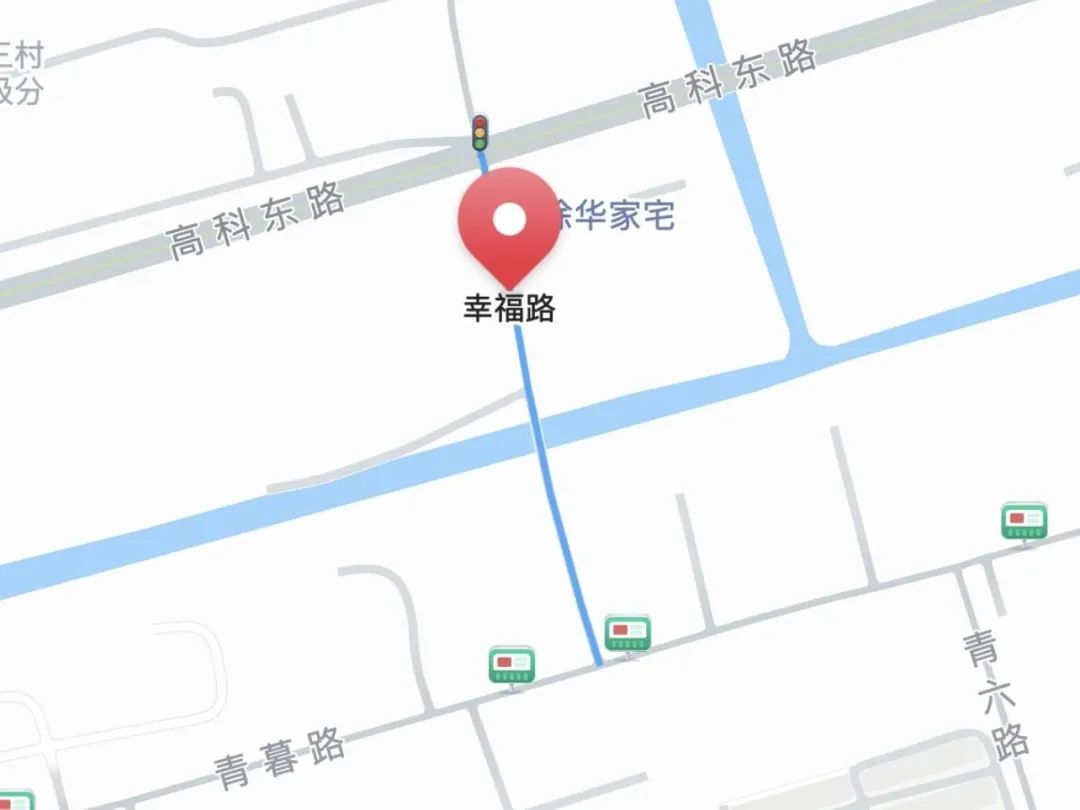Select the 徐华家宅 place label
Image resolution: width=1080 pixels, height=810 pixels.
615,216
